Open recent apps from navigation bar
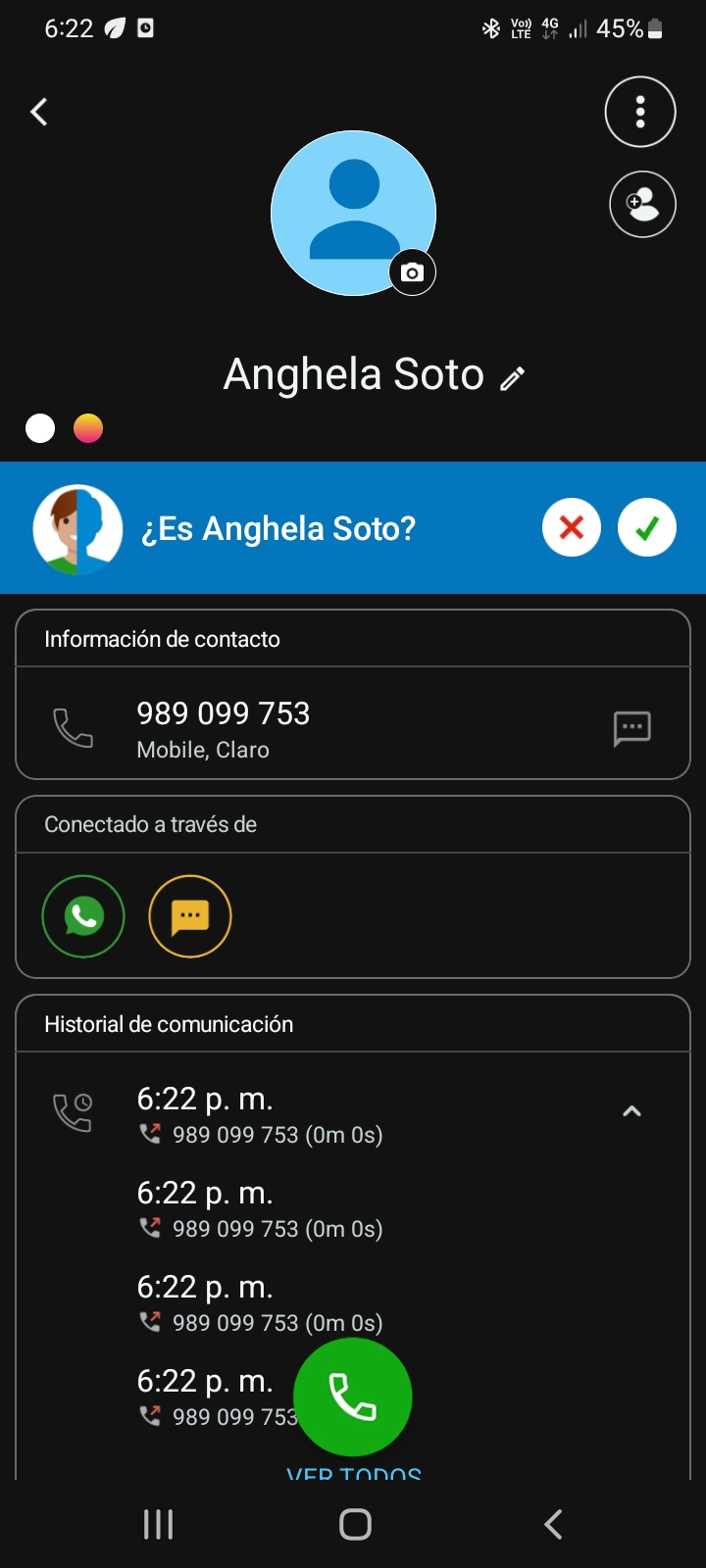Screen dimensions: 706x1568 tap(159, 1524)
